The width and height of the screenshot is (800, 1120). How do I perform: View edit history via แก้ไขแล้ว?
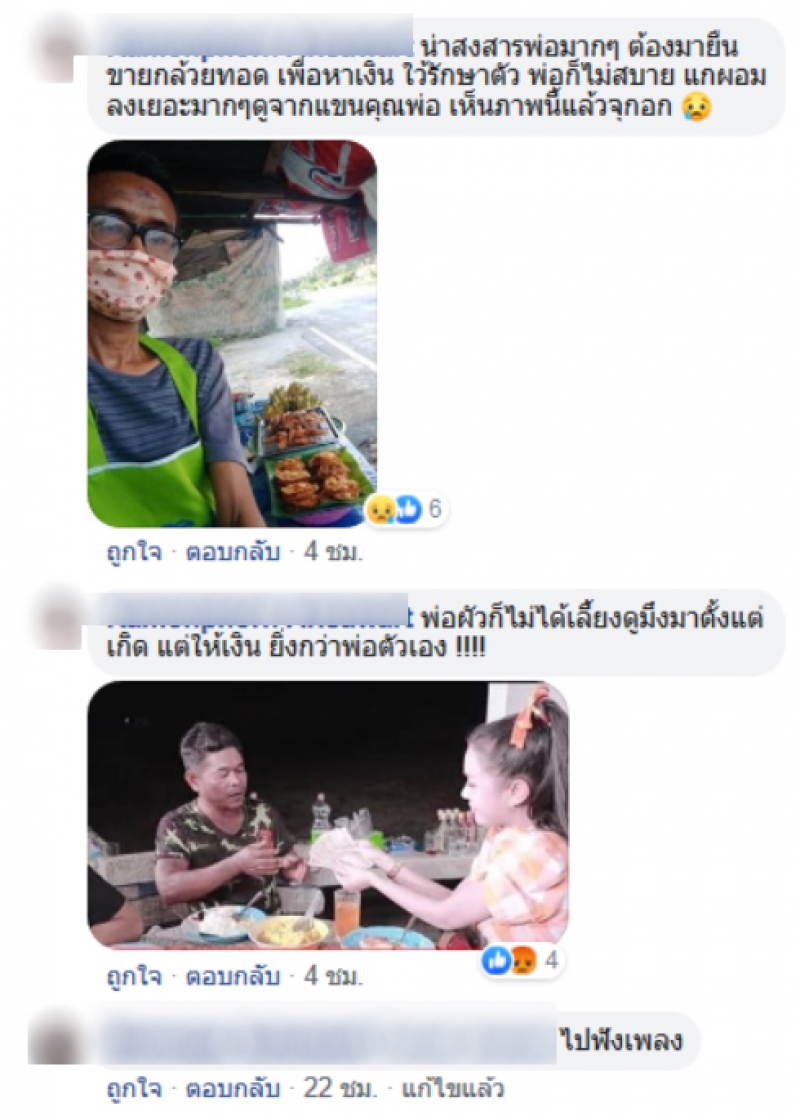coord(455,1086)
